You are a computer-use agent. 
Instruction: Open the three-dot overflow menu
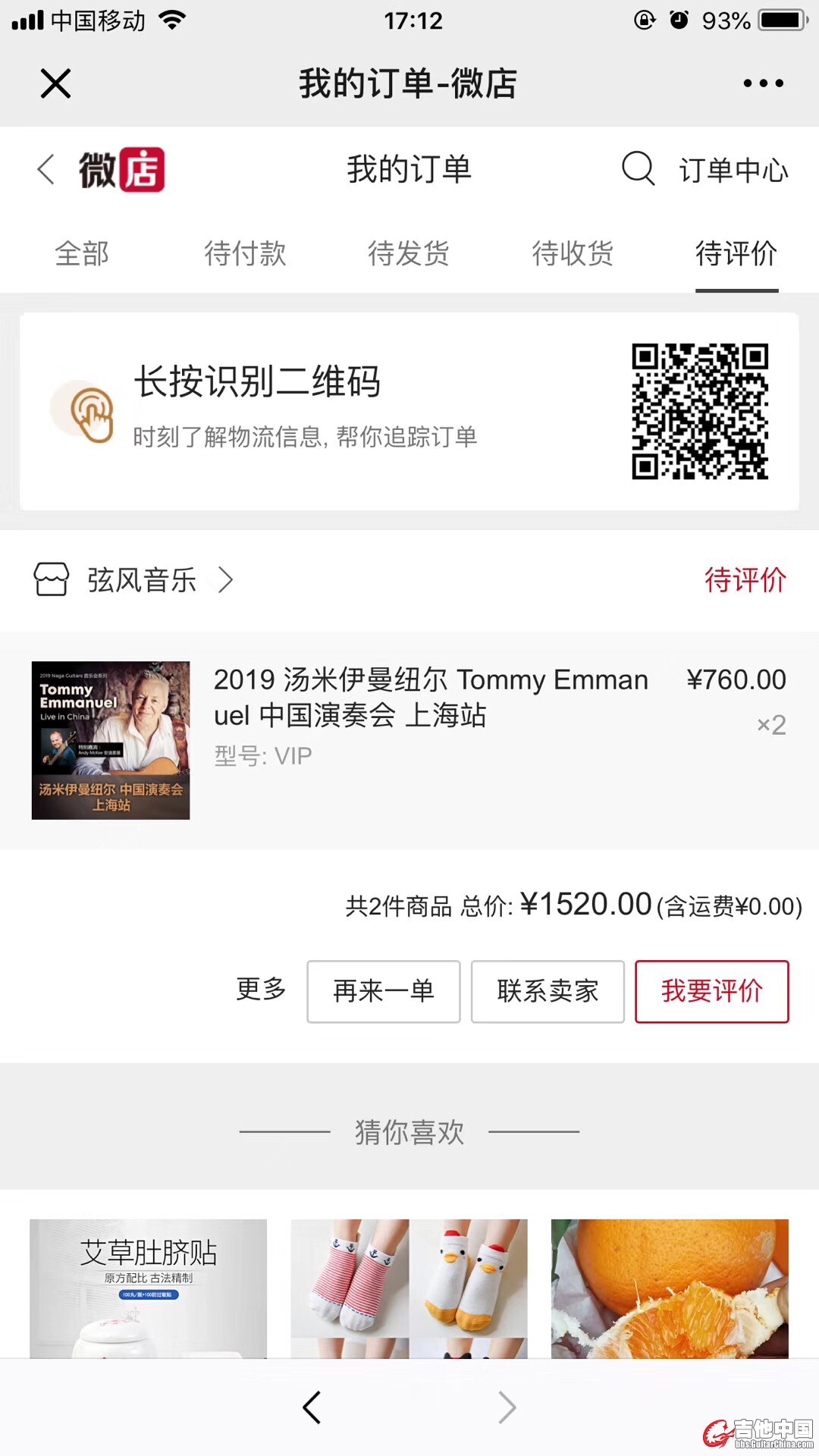[763, 83]
